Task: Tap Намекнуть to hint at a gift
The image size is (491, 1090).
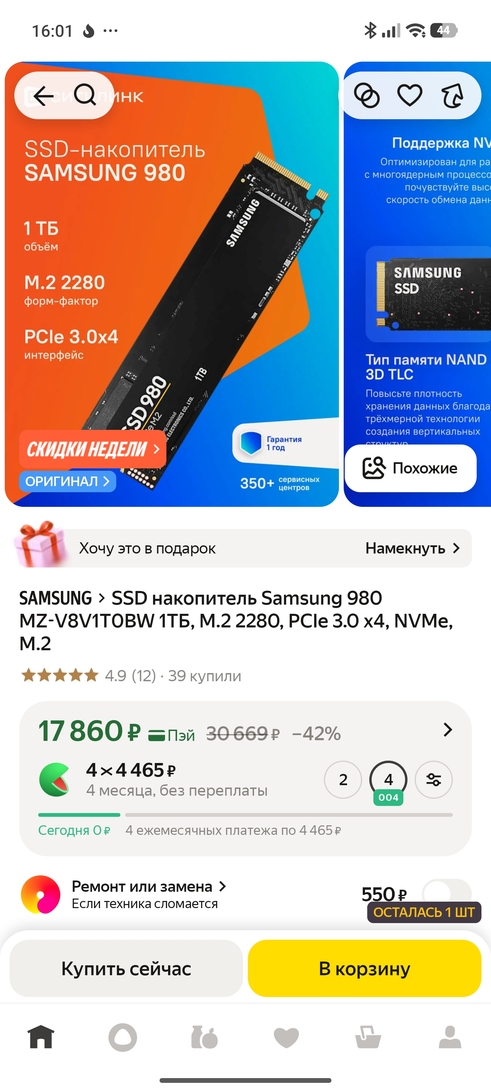Action: 412,548
